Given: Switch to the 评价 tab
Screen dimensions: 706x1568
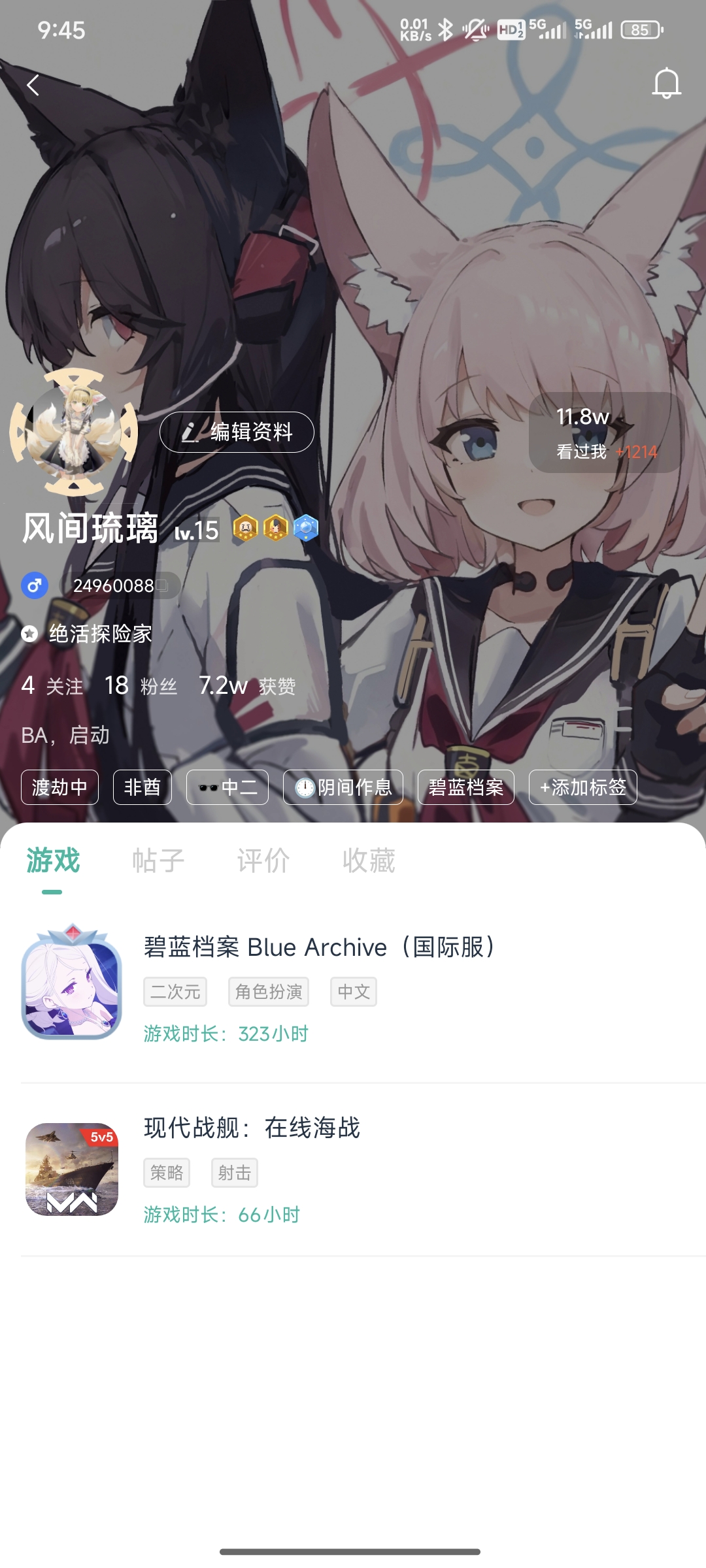Looking at the screenshot, I should tap(263, 860).
